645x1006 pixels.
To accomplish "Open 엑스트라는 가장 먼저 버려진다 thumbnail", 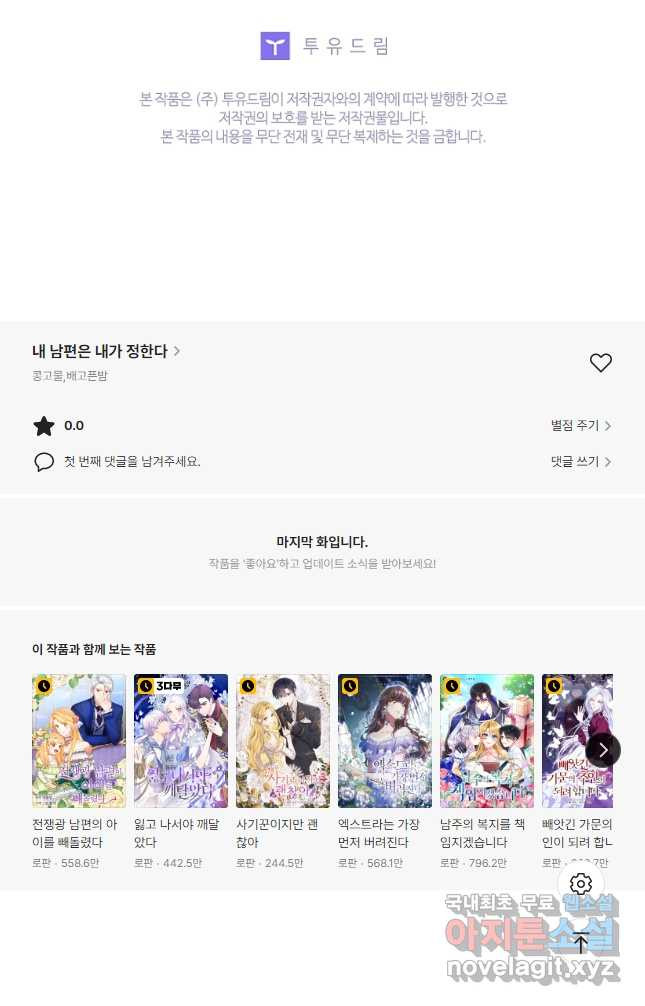I will 385,740.
